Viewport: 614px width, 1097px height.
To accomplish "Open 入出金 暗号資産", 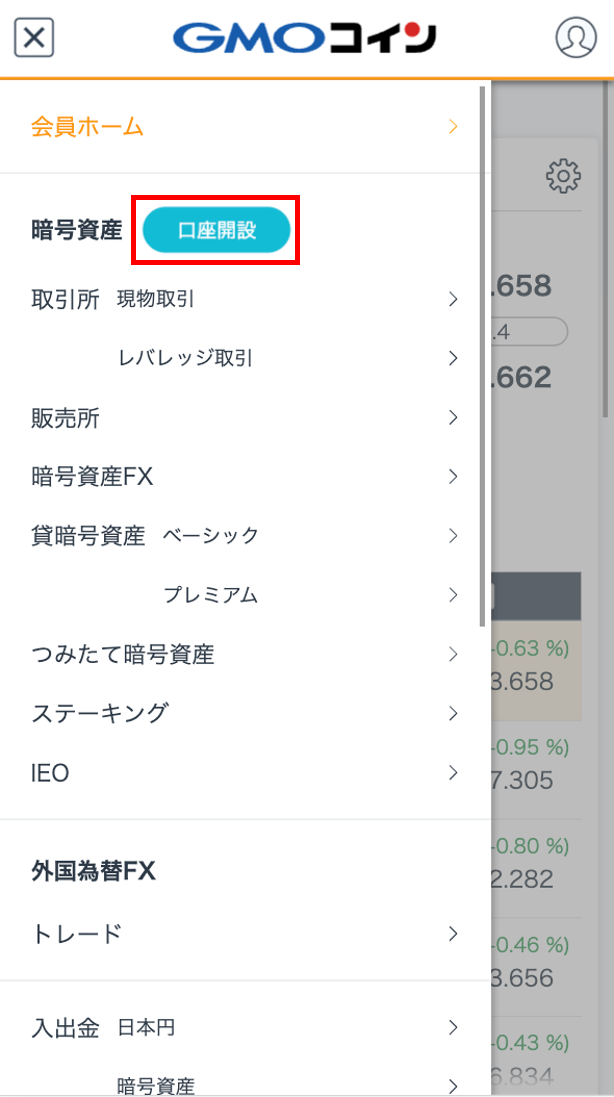I will 245,1084.
